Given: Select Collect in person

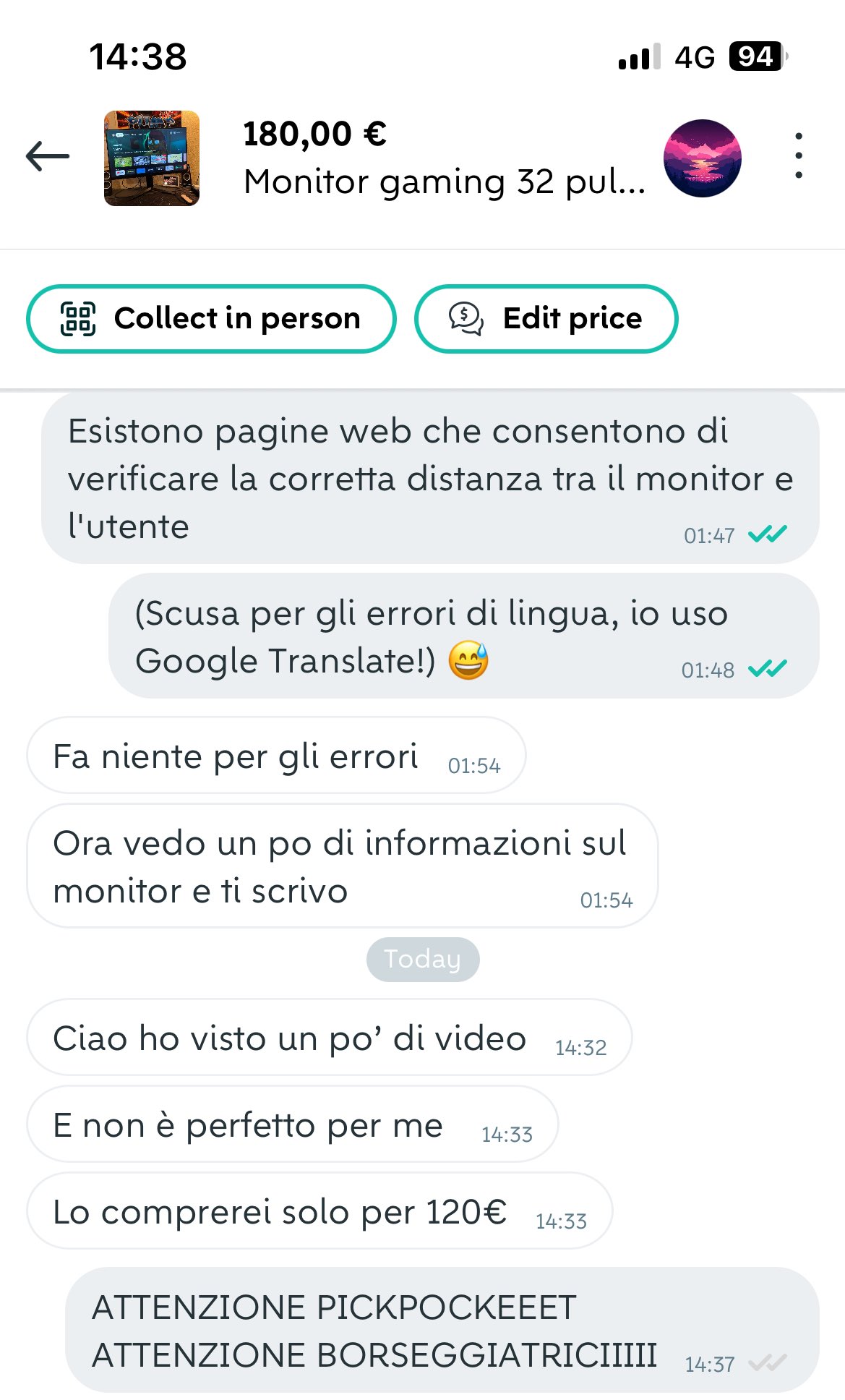Looking at the screenshot, I should pos(211,319).
